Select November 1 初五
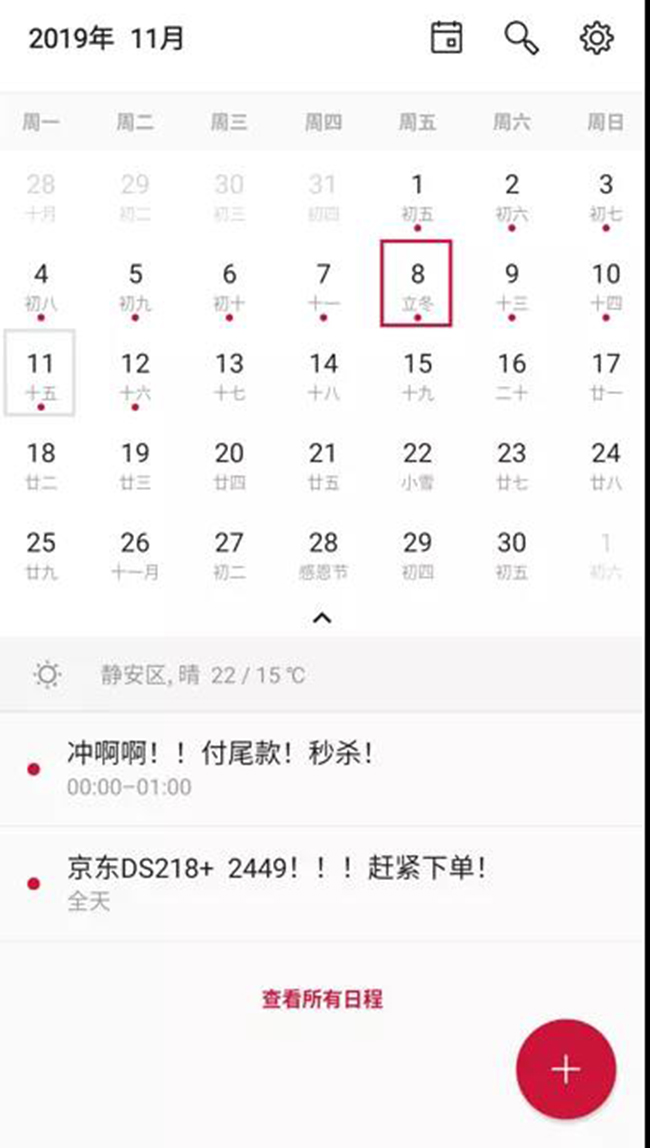 click(416, 196)
